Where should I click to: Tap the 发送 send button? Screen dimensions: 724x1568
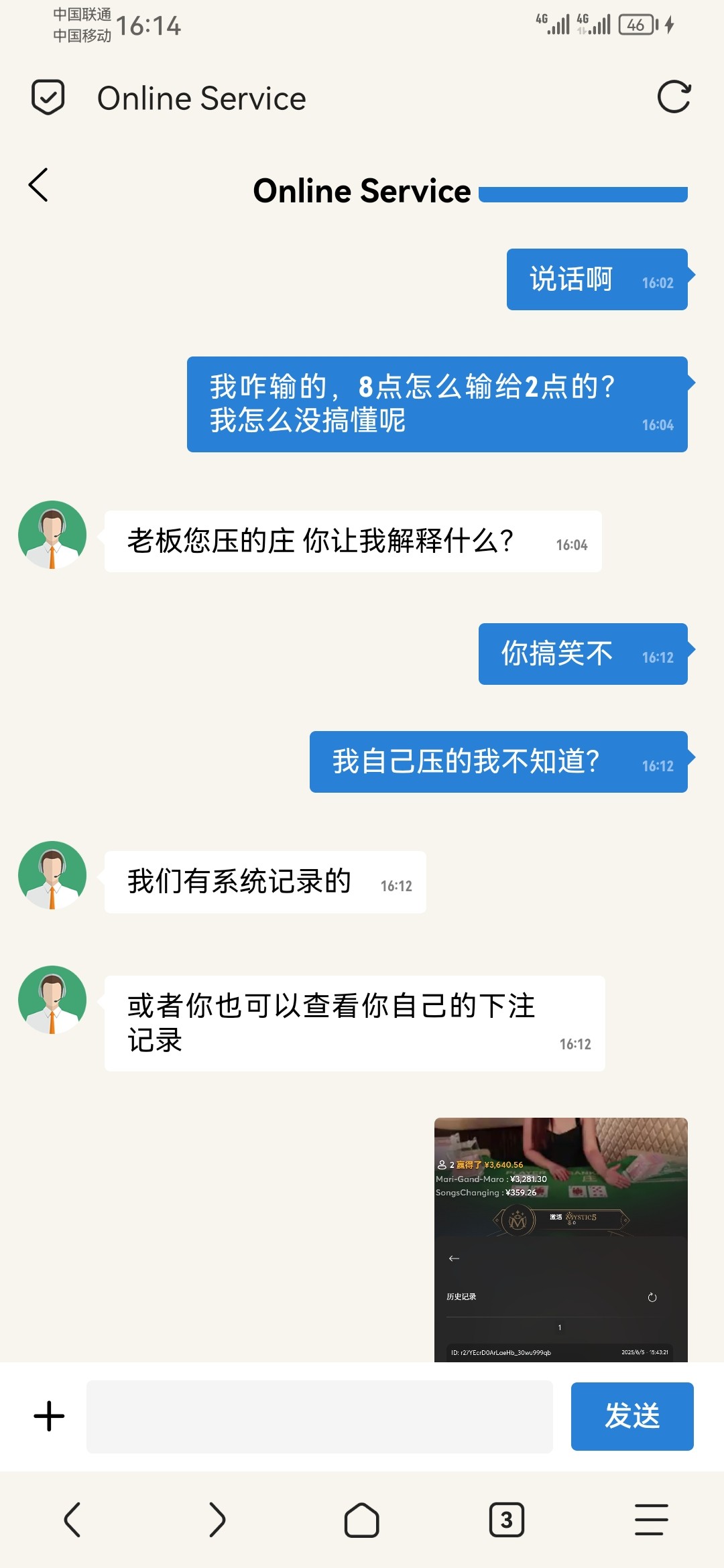[631, 1416]
